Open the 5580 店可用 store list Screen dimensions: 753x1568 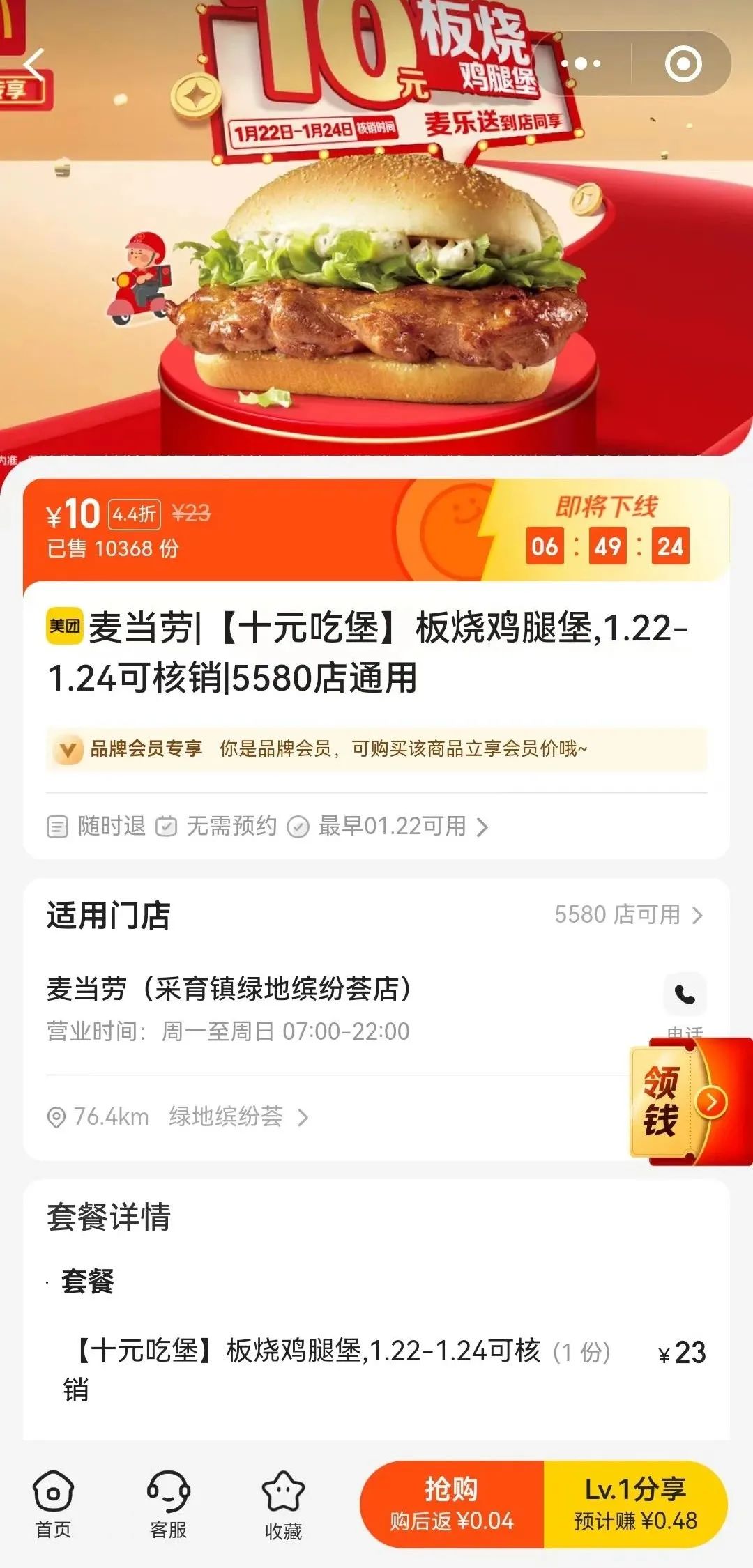pos(627,914)
